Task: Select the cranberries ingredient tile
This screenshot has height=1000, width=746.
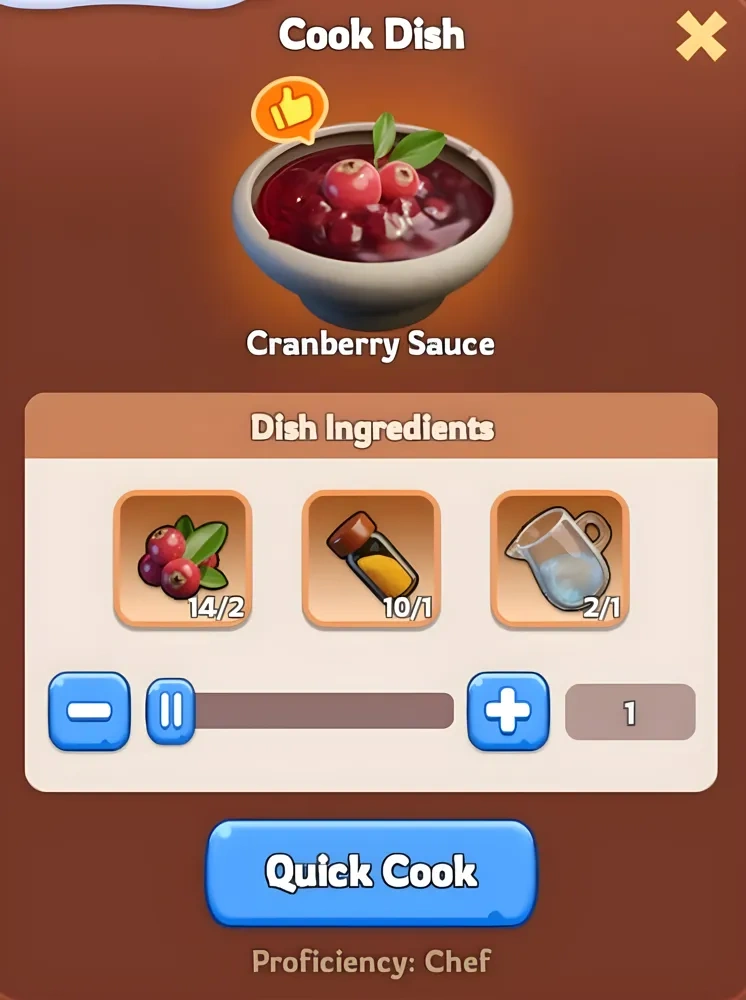Action: (183, 559)
